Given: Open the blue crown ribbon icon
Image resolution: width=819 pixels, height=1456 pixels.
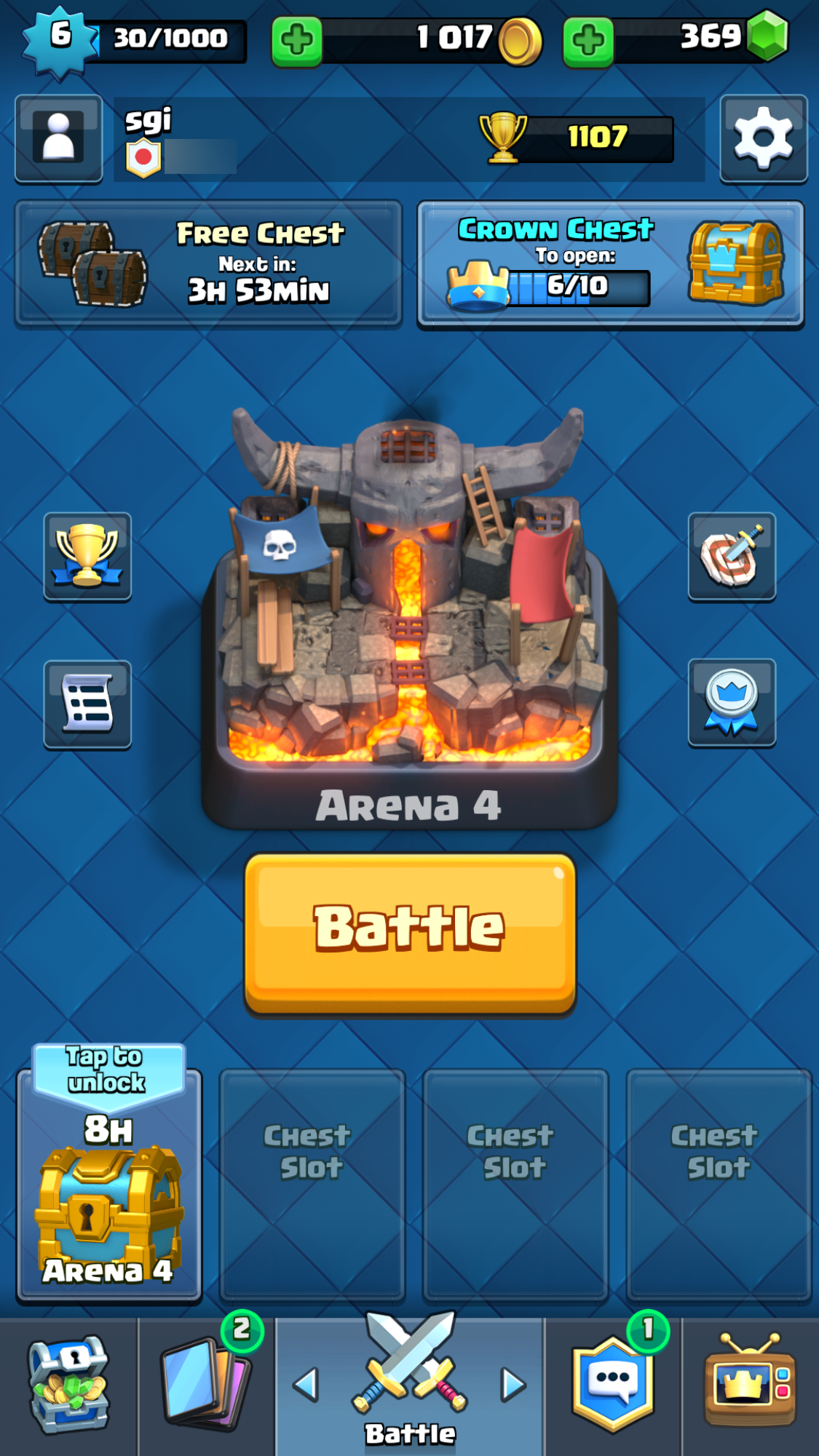Looking at the screenshot, I should 732,702.
